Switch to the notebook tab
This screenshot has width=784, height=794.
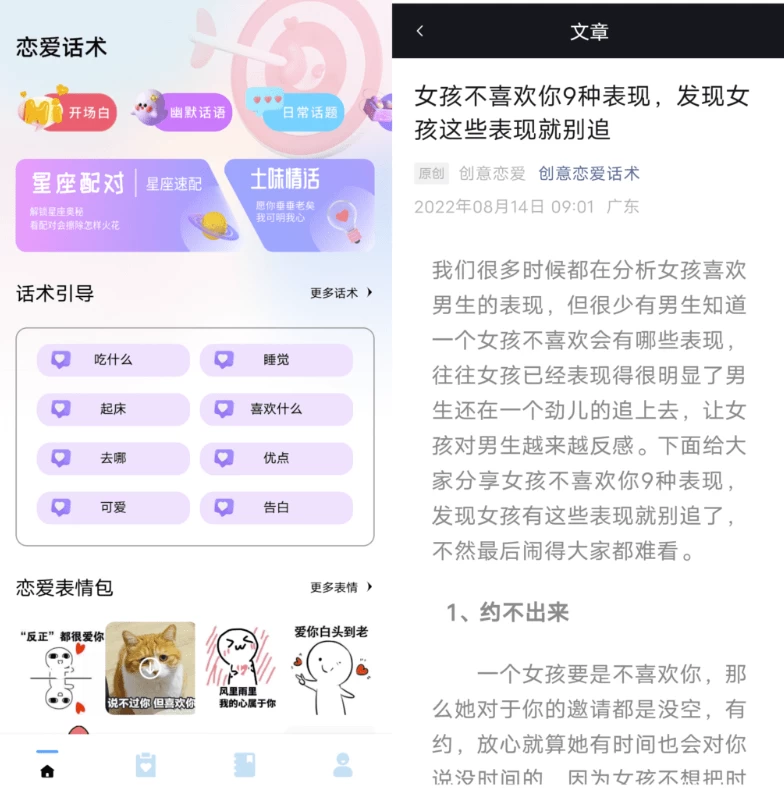pos(244,766)
